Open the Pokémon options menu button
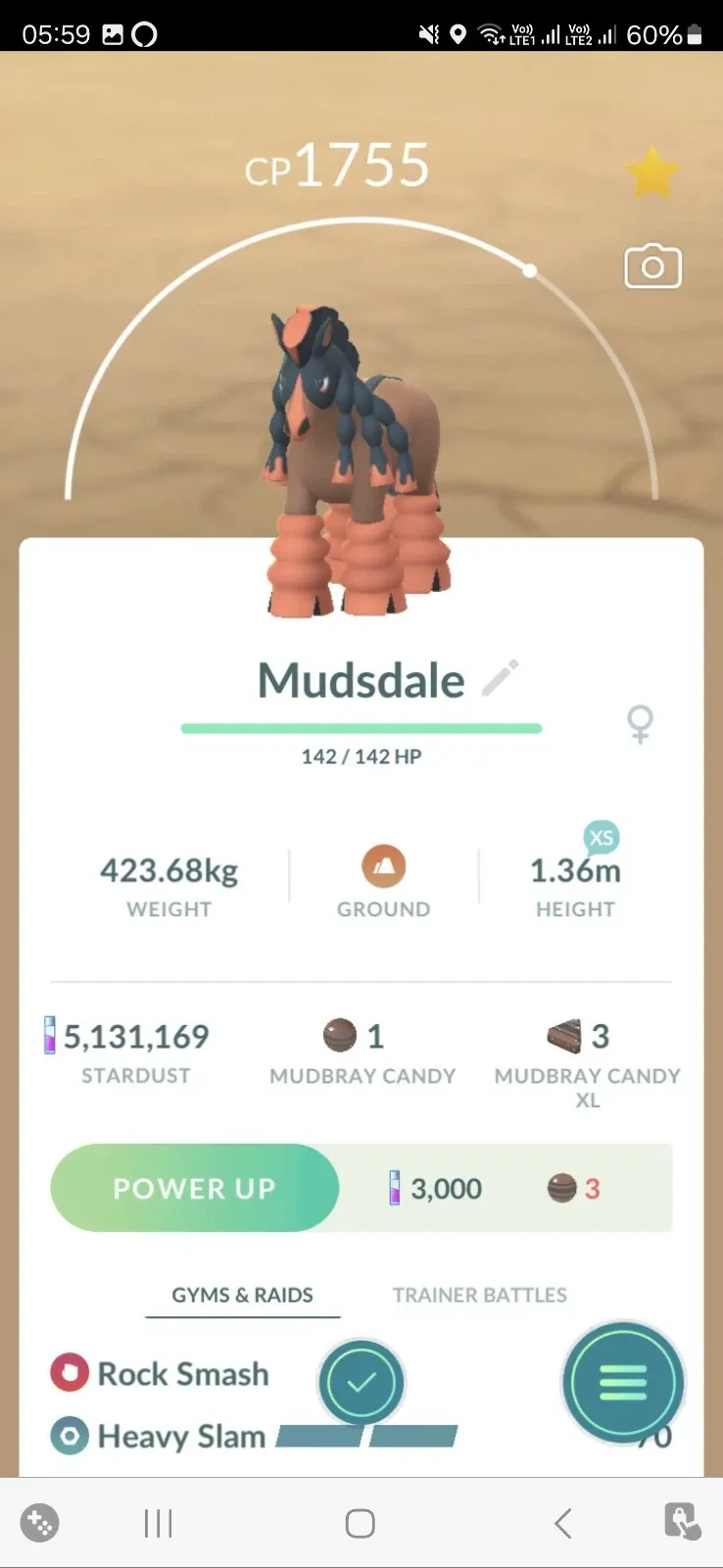This screenshot has width=723, height=1568. [623, 1383]
